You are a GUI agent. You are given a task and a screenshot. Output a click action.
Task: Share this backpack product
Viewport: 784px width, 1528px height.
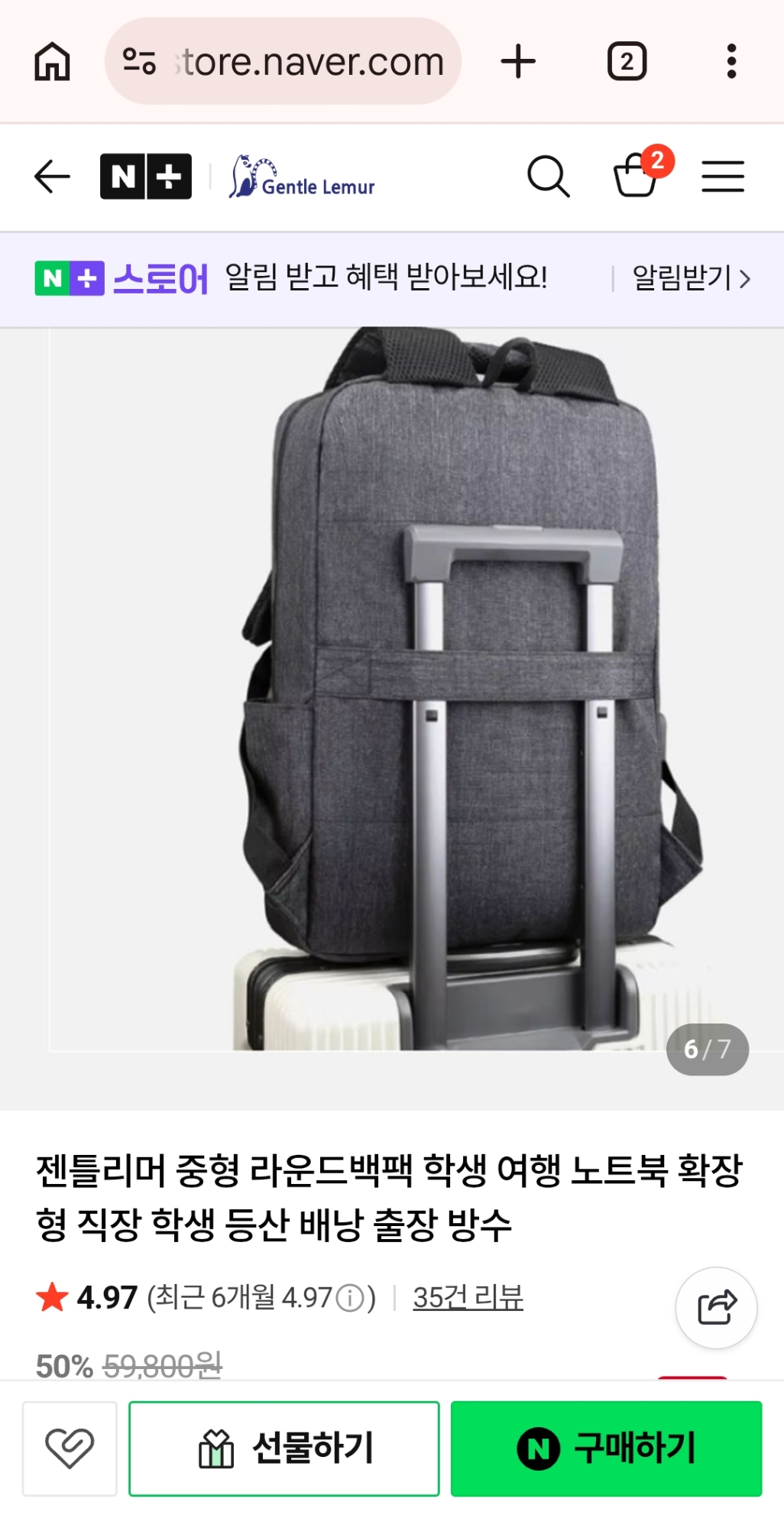(x=716, y=1307)
